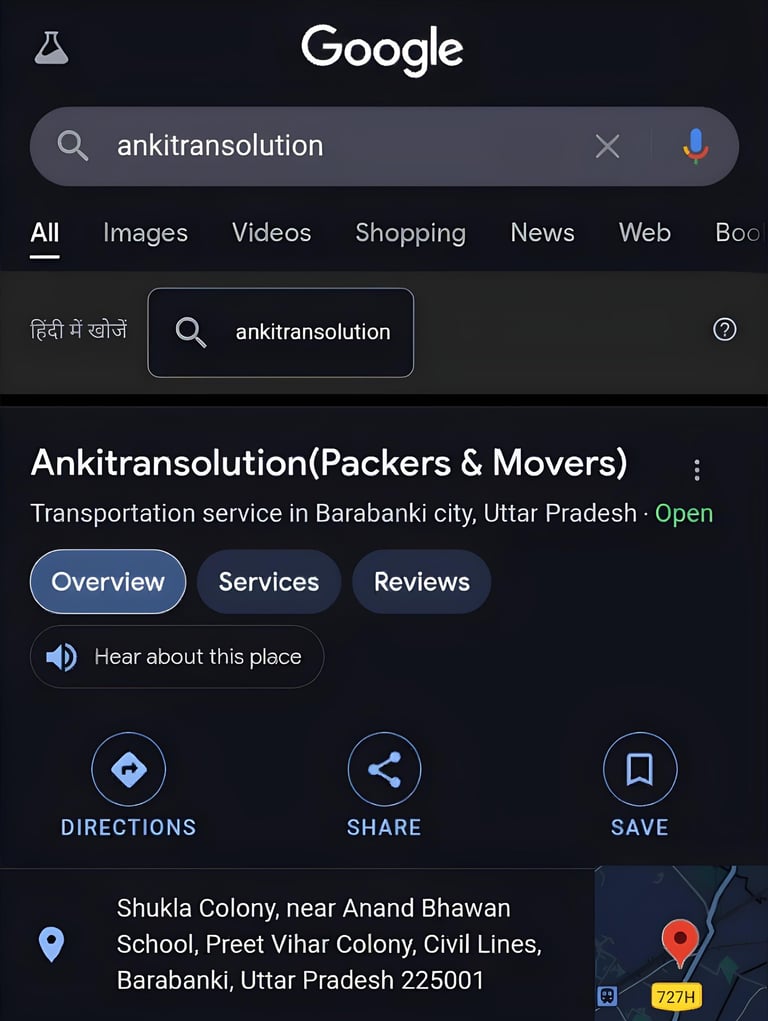
Task: Select the Web results tab
Action: tap(644, 233)
